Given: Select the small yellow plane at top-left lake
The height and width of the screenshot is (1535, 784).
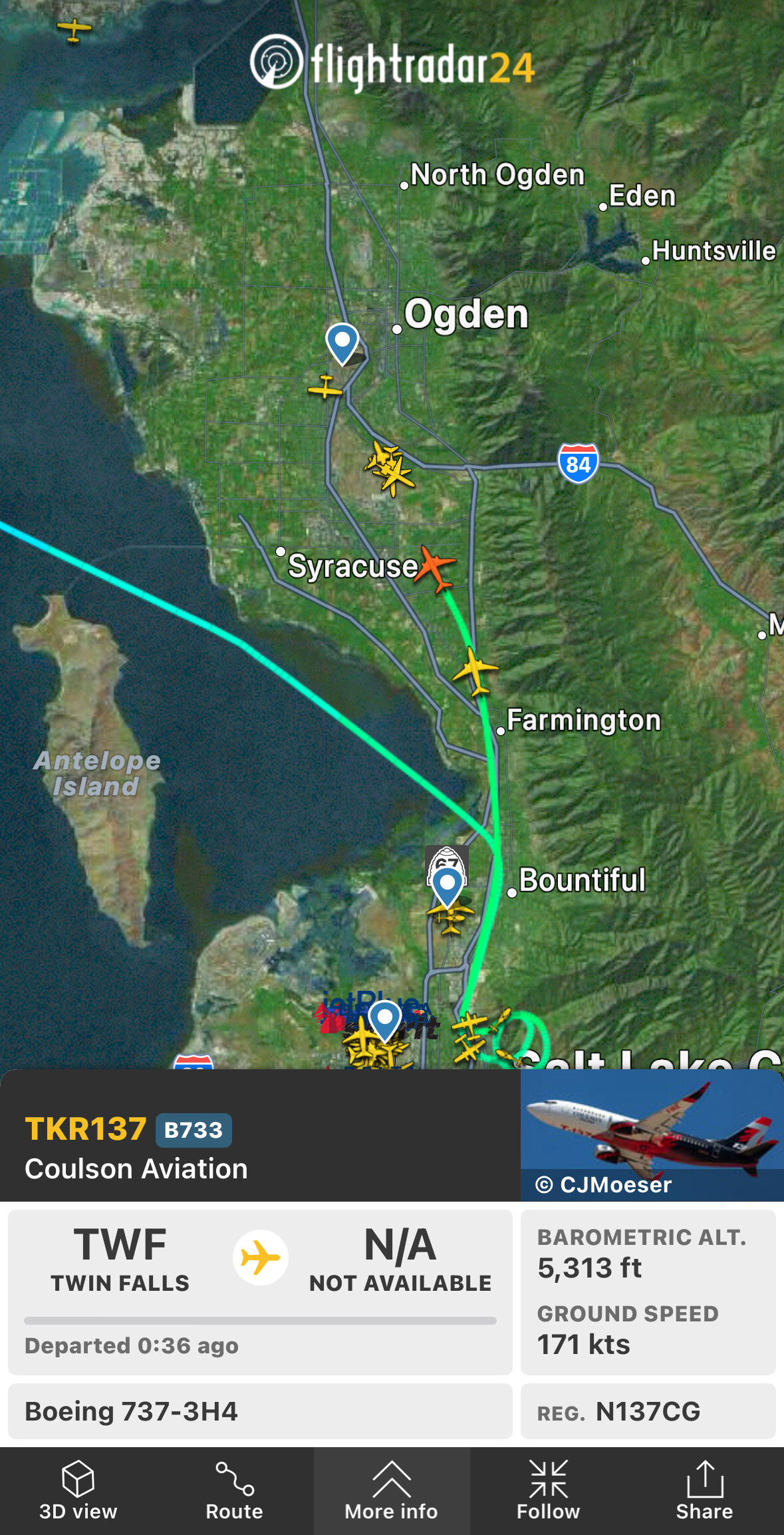Looking at the screenshot, I should point(74,30).
